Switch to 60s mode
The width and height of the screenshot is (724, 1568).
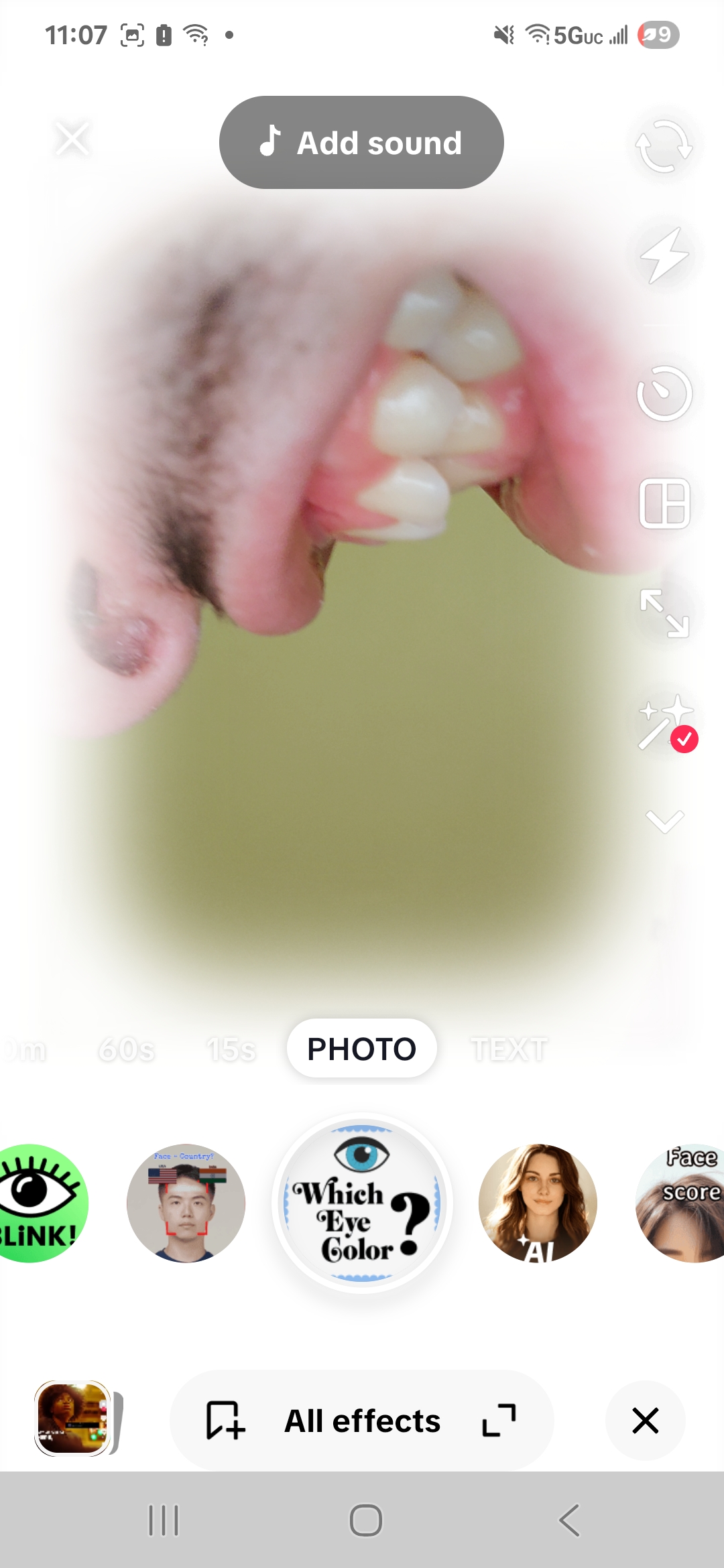coord(126,1049)
